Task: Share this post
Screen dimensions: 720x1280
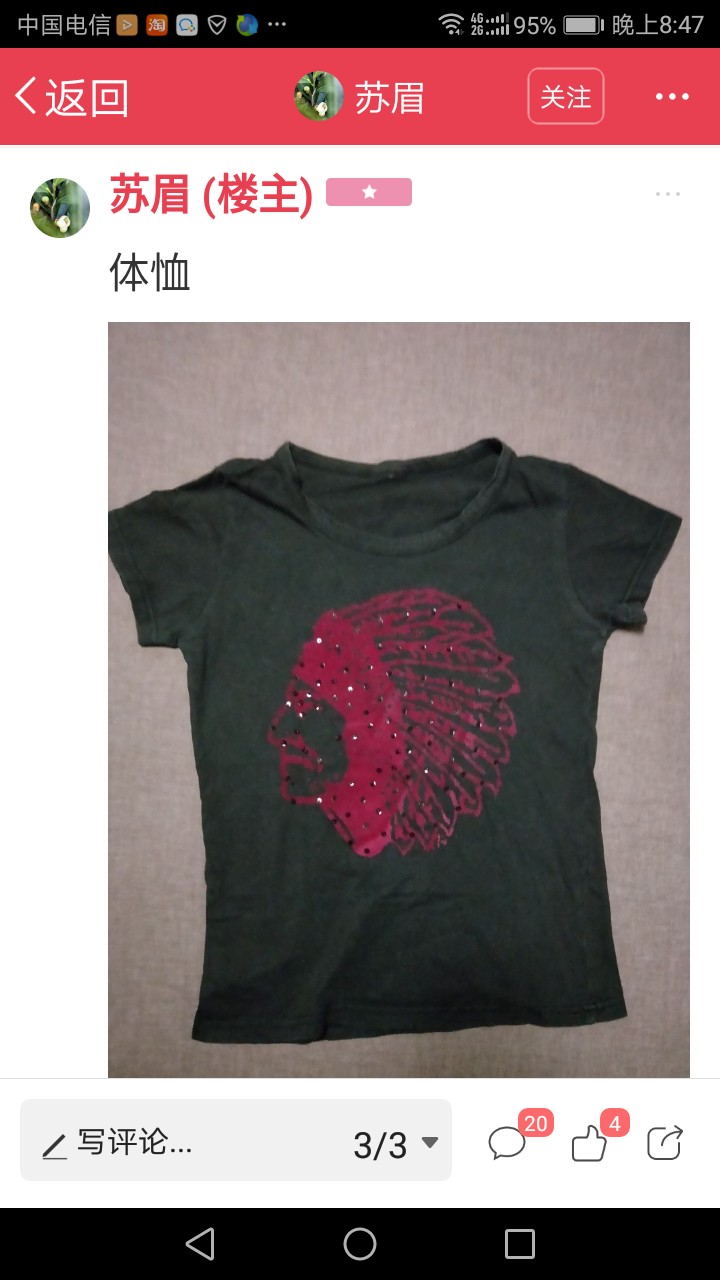Action: pos(665,1142)
